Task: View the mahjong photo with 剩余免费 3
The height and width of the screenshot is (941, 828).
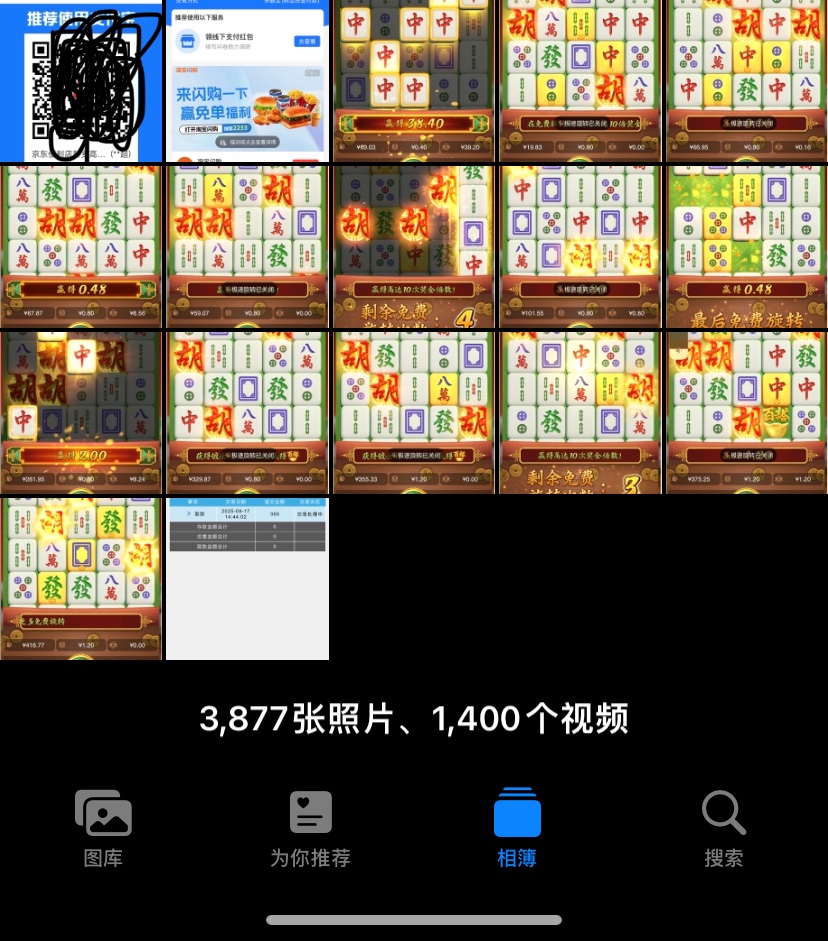Action: click(x=580, y=413)
